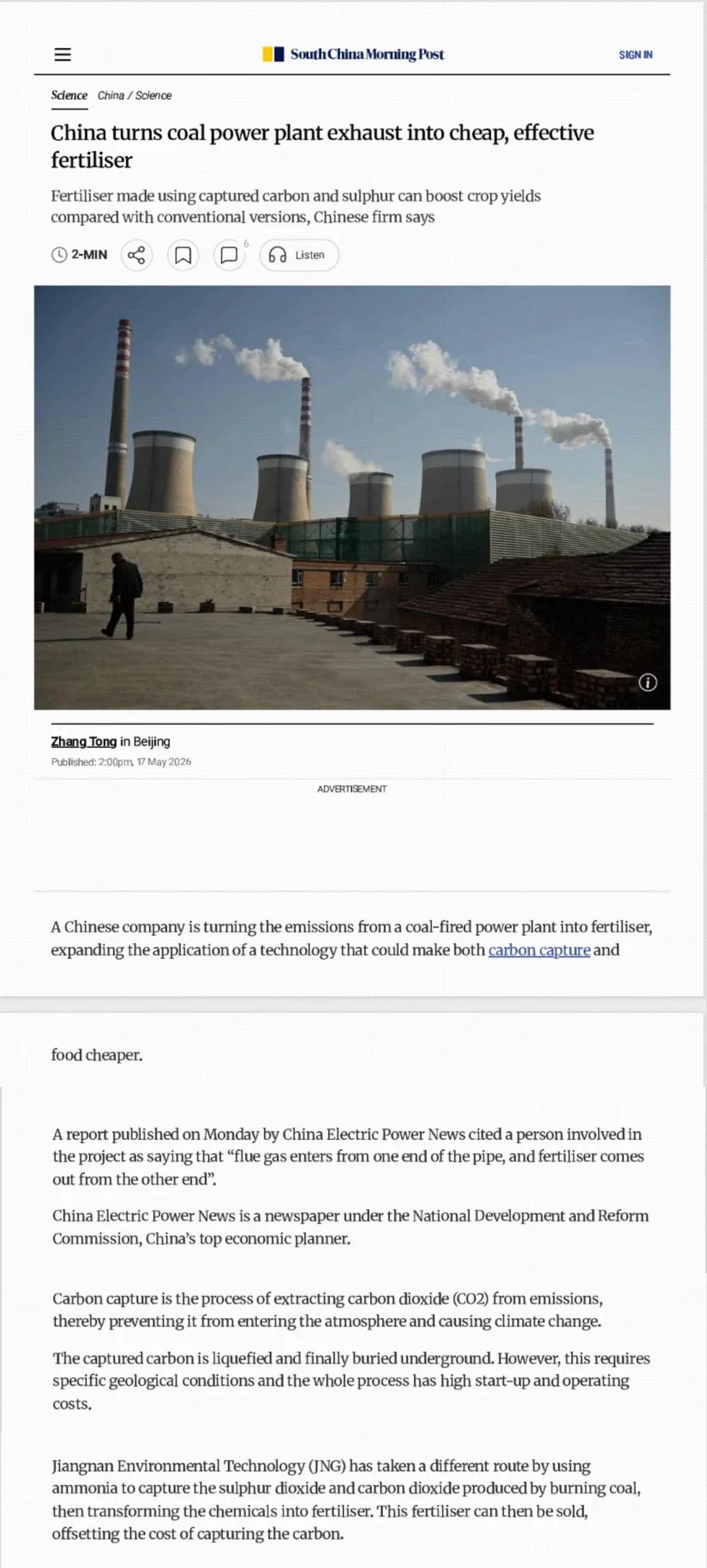Listen to the article
This screenshot has width=707, height=1568.
[x=299, y=255]
